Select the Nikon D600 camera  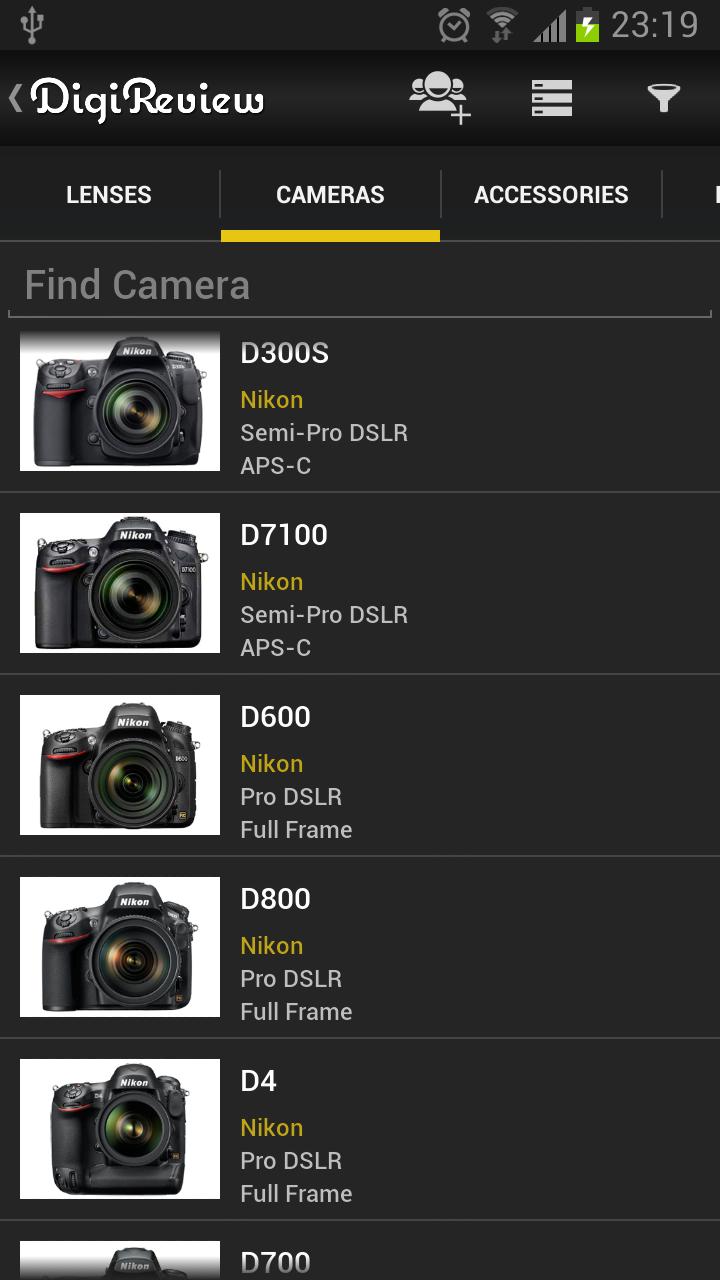[x=360, y=764]
